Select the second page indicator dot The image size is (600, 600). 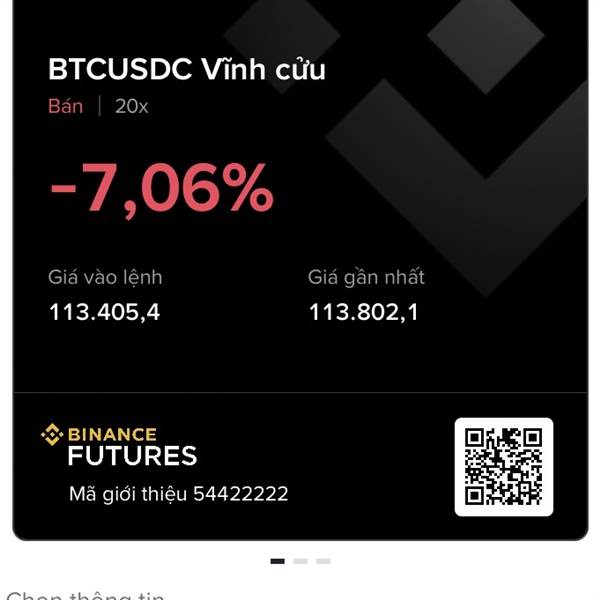click(300, 561)
